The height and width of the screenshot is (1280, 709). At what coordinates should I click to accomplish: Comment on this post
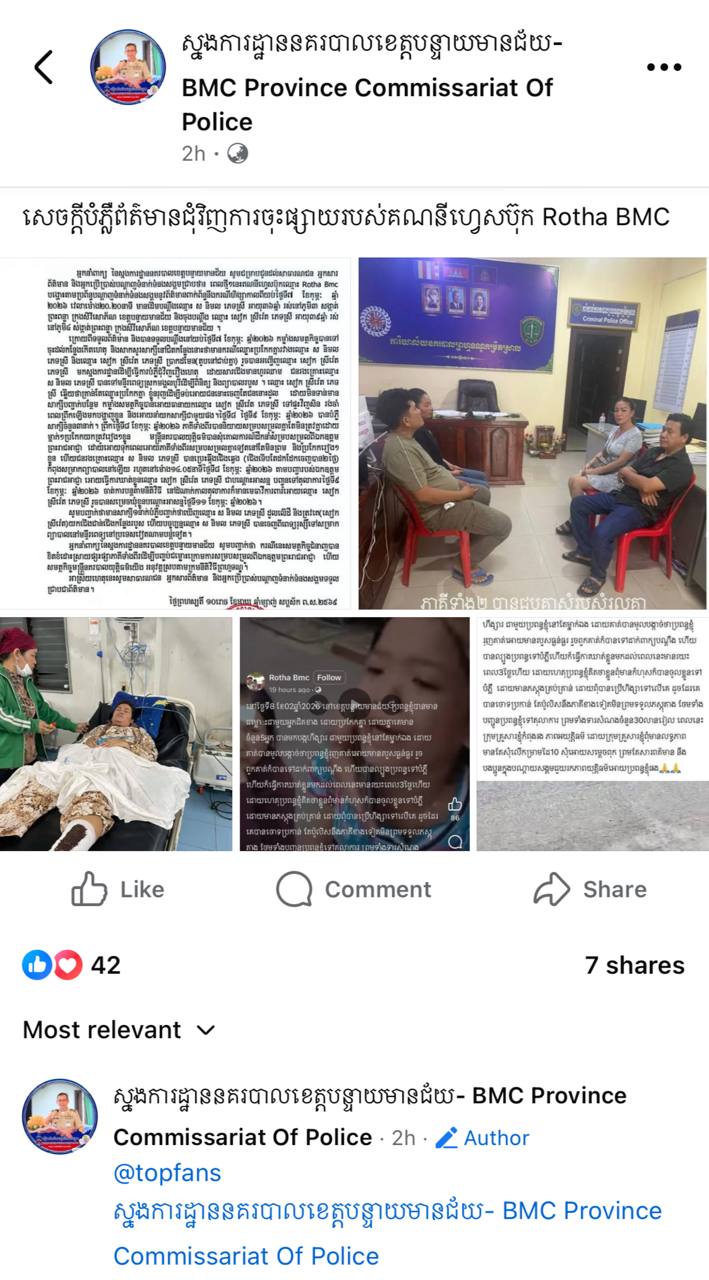[x=354, y=889]
